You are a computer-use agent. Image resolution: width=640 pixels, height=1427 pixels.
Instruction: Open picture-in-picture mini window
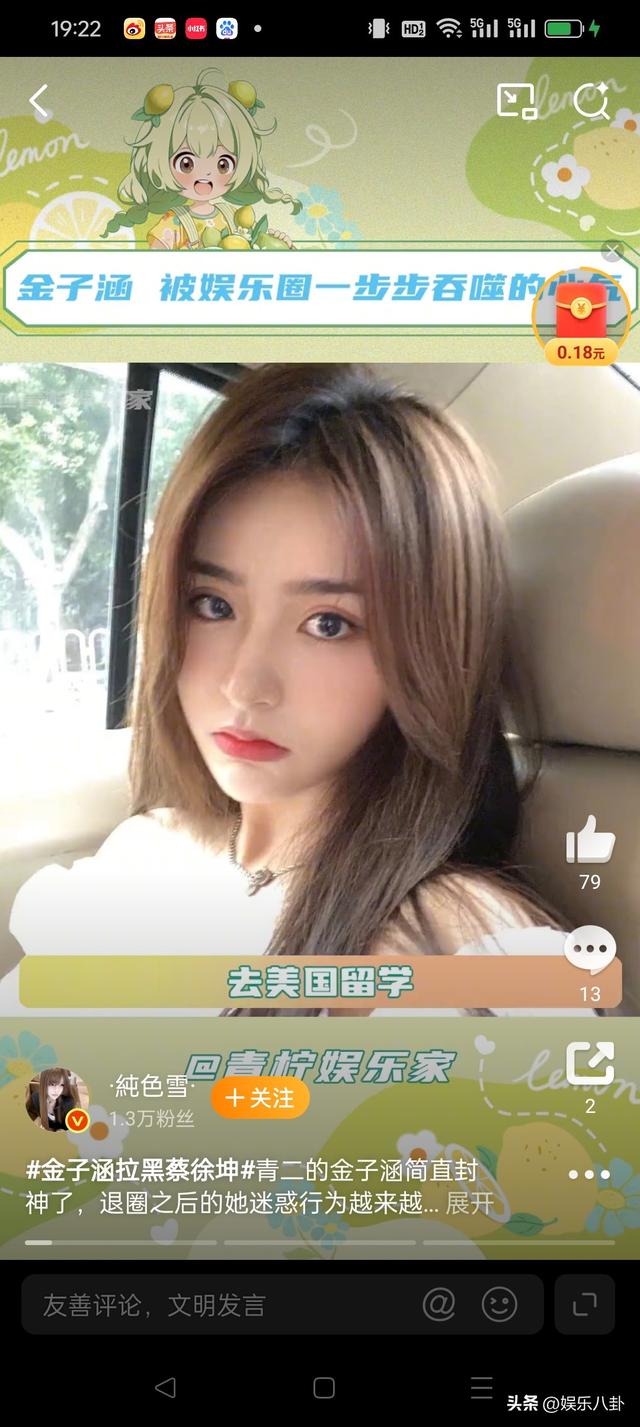tap(516, 101)
